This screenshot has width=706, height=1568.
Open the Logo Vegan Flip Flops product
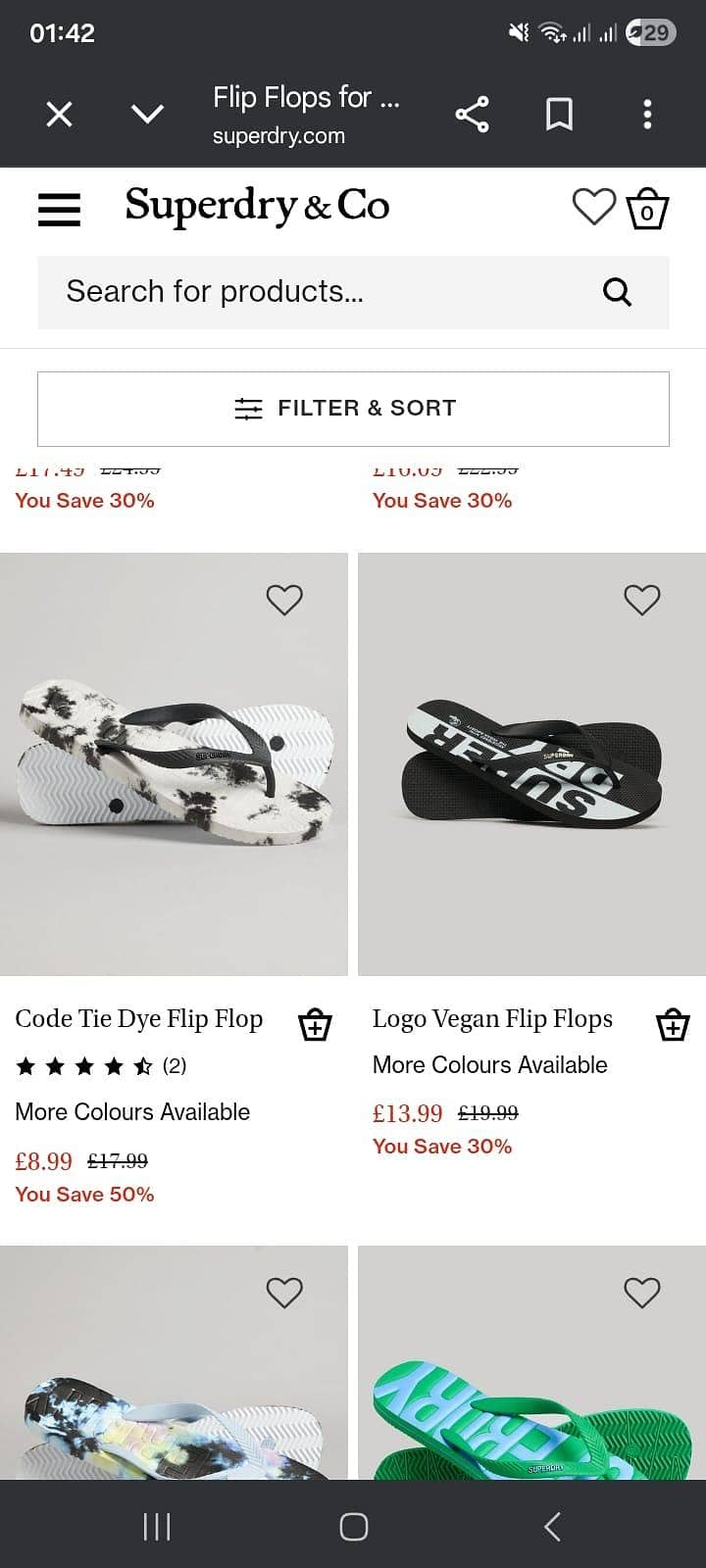tap(531, 764)
